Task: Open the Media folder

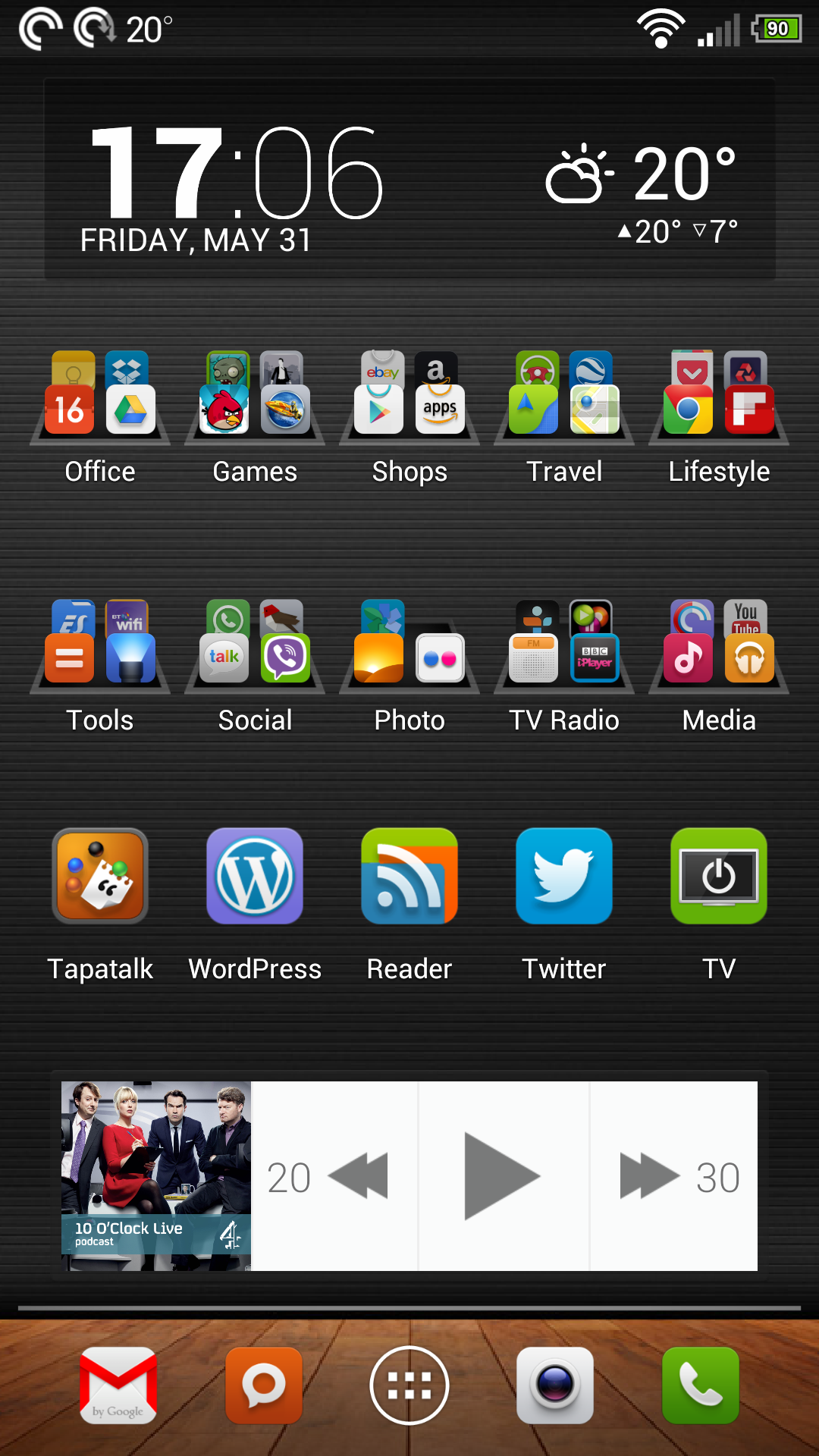Action: coord(719,651)
